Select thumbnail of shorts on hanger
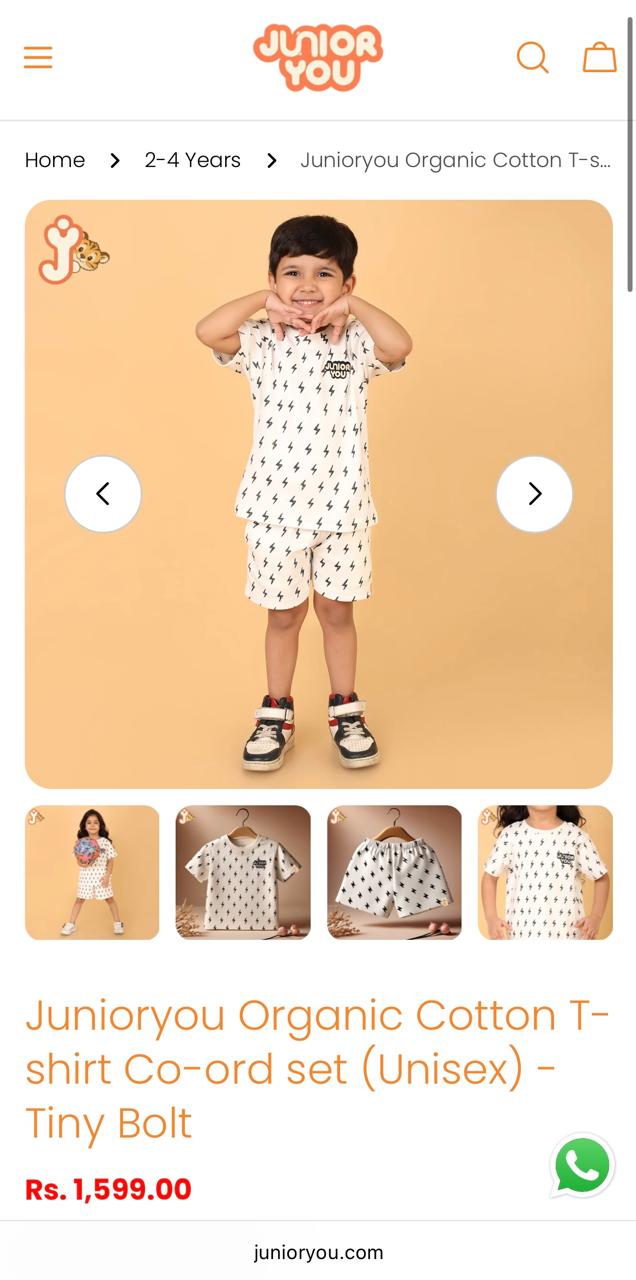Image resolution: width=636 pixels, height=1280 pixels. 394,872
